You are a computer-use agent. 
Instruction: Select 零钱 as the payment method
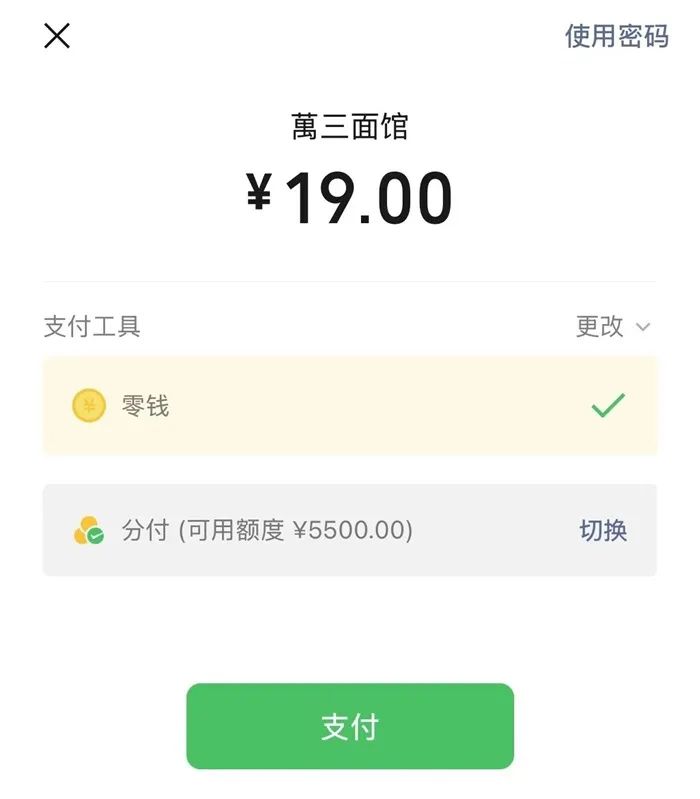click(349, 406)
